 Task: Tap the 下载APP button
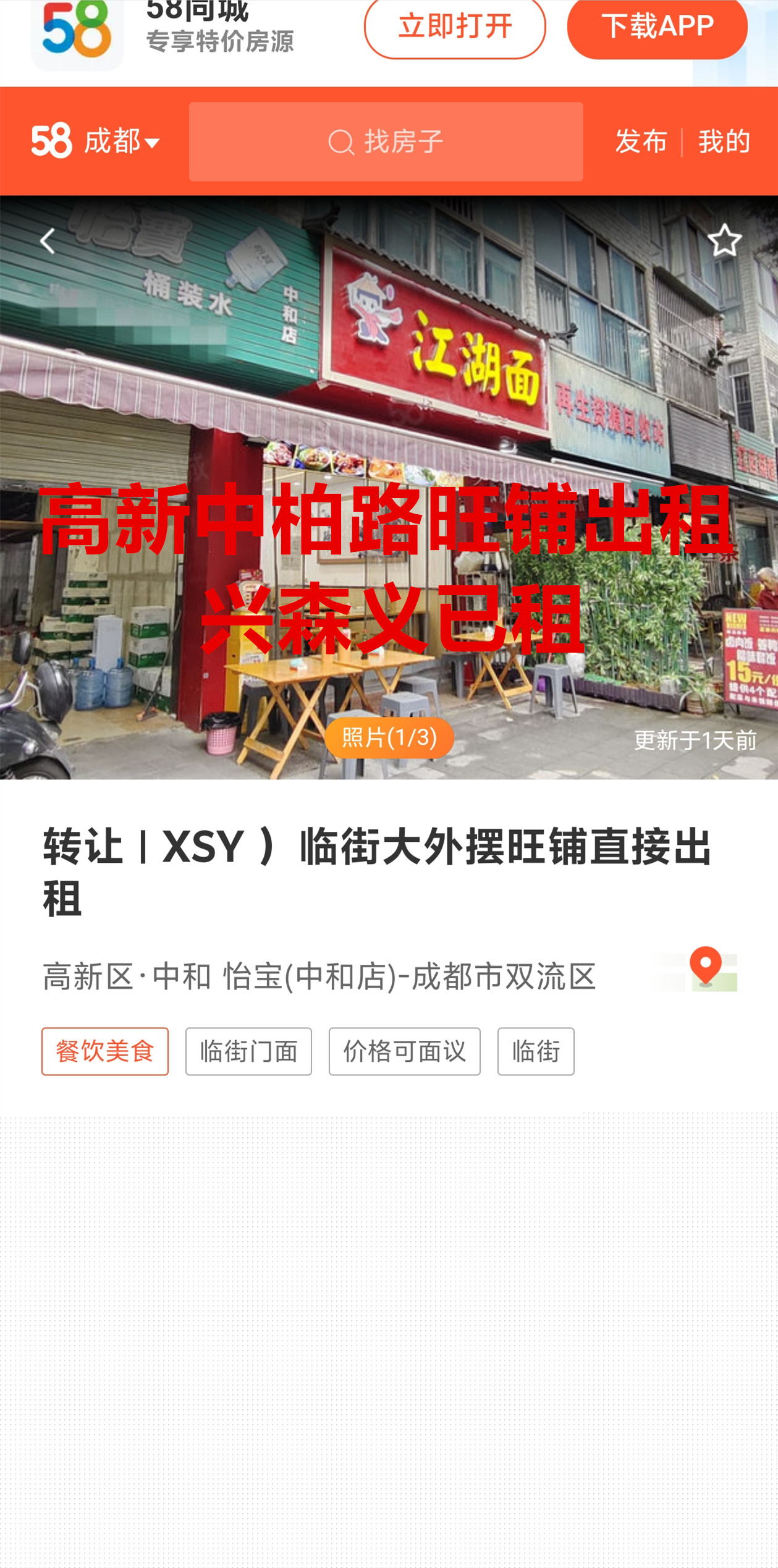click(x=657, y=27)
